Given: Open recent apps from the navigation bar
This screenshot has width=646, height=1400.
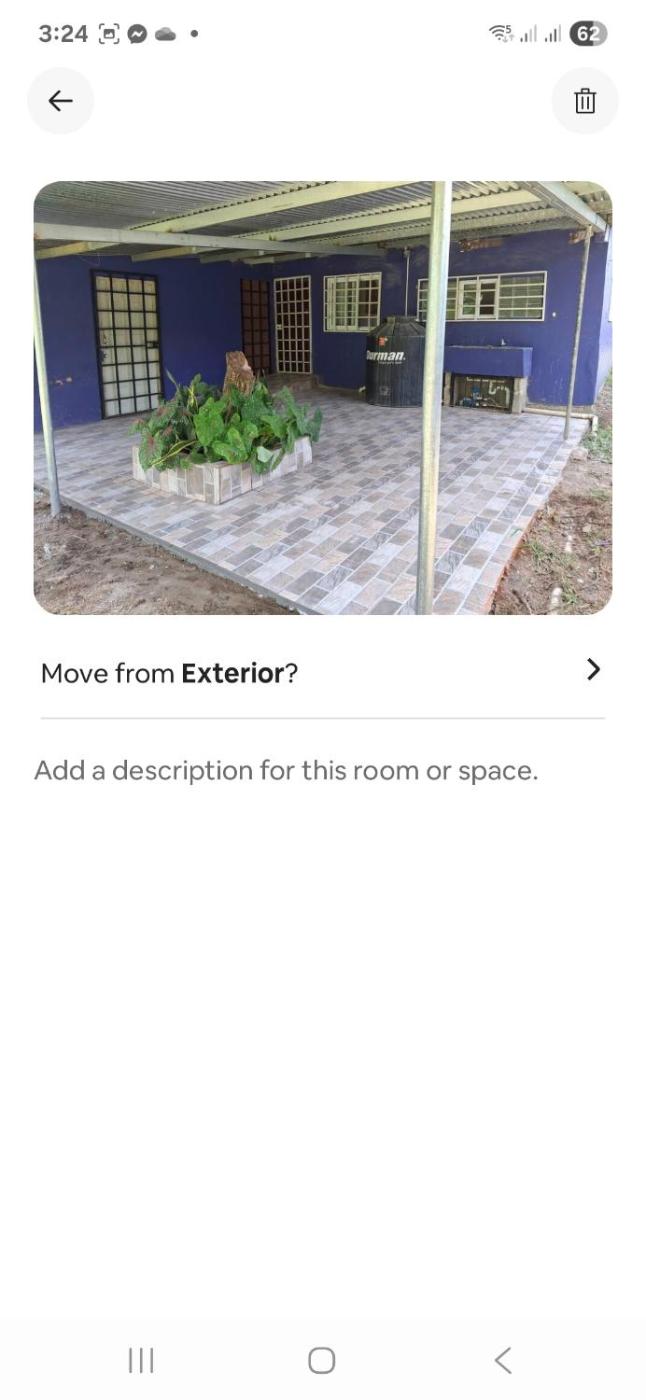Looking at the screenshot, I should click(141, 1360).
